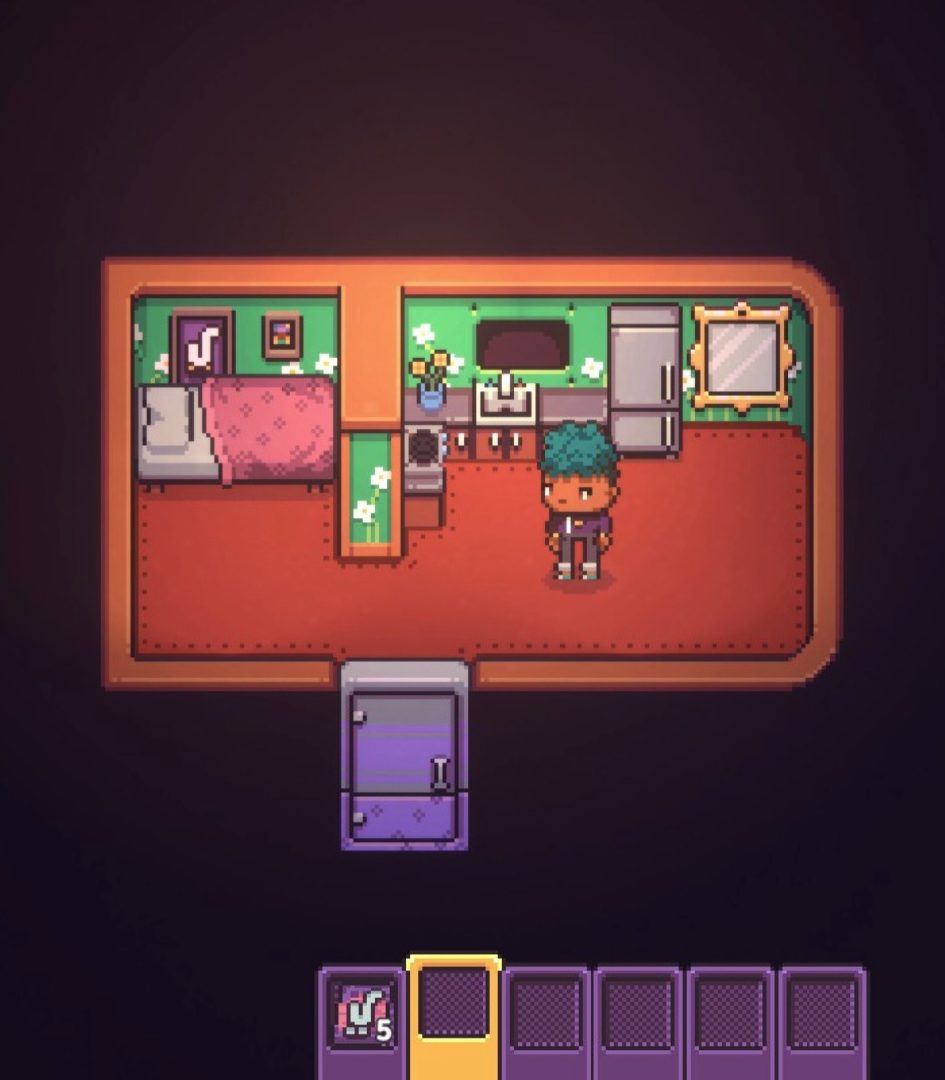Select the third hotbar slot
Screen dimensions: 945x1080
point(546,1013)
